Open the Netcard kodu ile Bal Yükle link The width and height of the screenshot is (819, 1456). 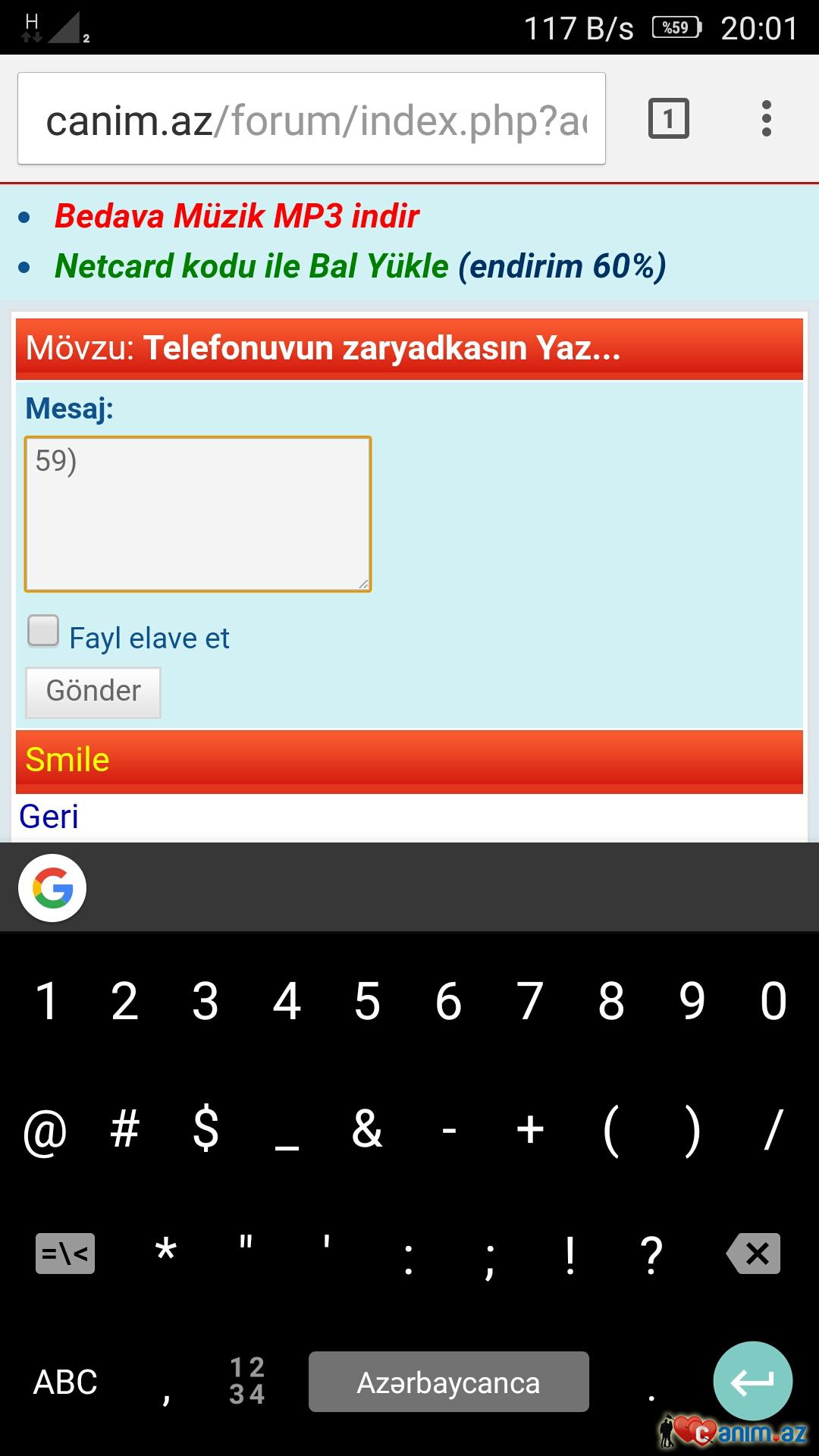[360, 266]
